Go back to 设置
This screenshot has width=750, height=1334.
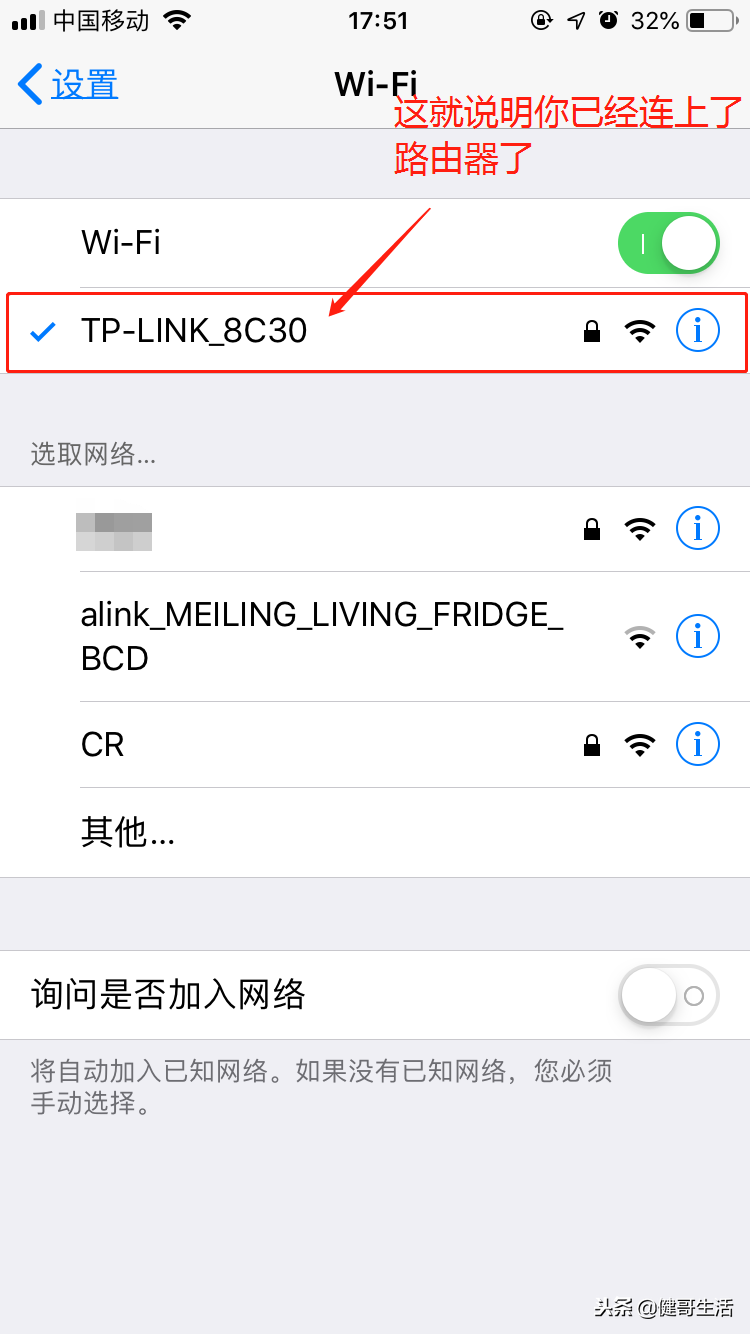point(68,85)
